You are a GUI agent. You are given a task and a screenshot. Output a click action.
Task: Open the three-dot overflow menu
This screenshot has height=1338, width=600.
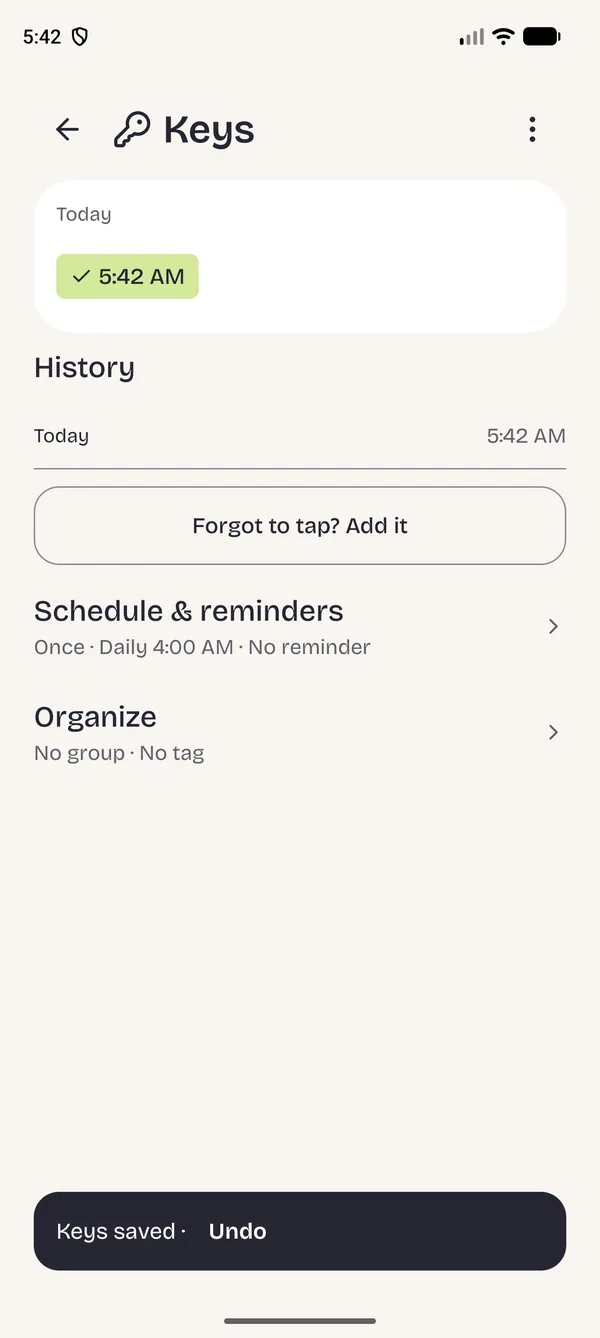pyautogui.click(x=532, y=129)
